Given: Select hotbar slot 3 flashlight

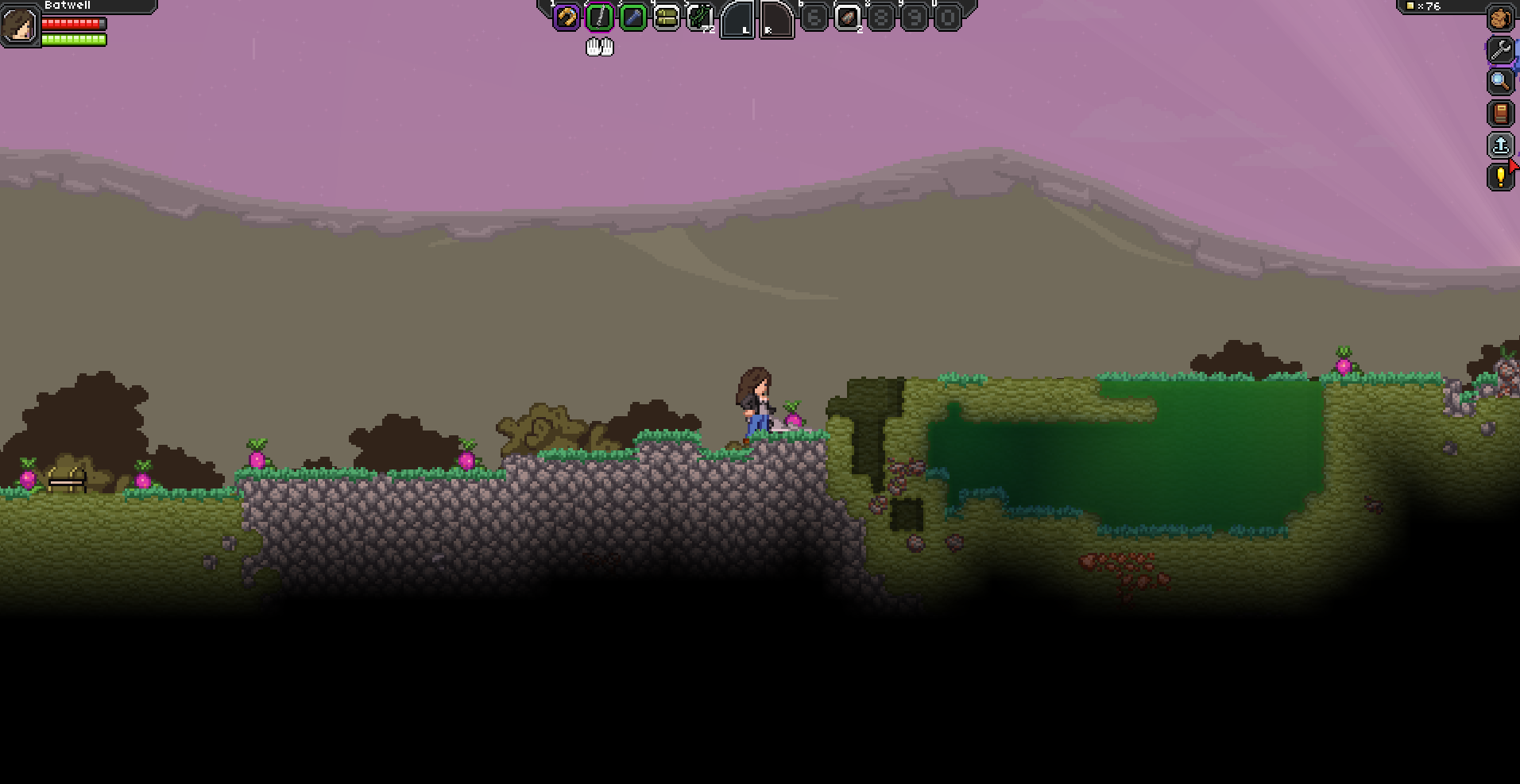Looking at the screenshot, I should pos(633,17).
